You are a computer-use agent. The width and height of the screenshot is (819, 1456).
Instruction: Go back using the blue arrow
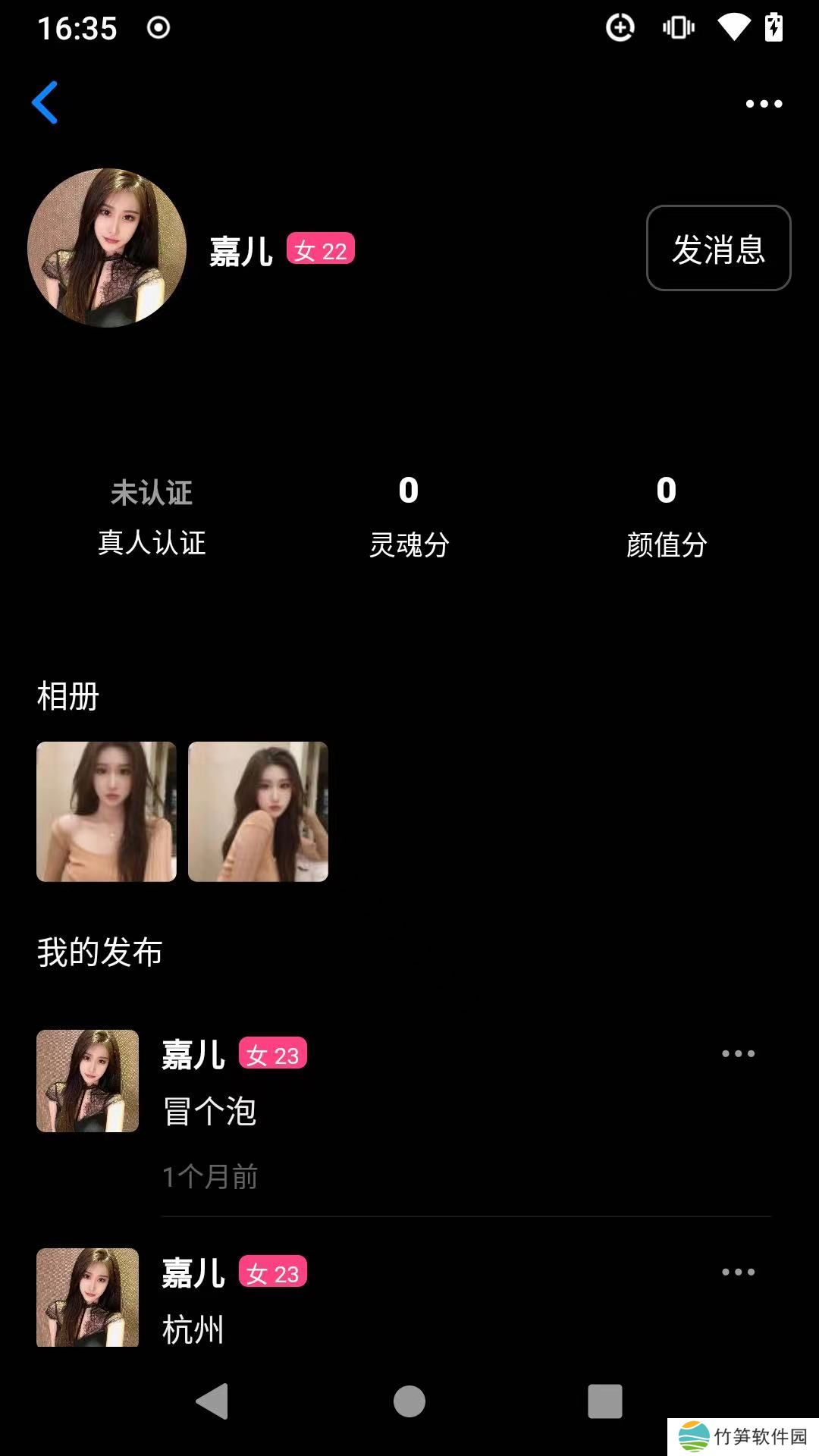point(45,102)
